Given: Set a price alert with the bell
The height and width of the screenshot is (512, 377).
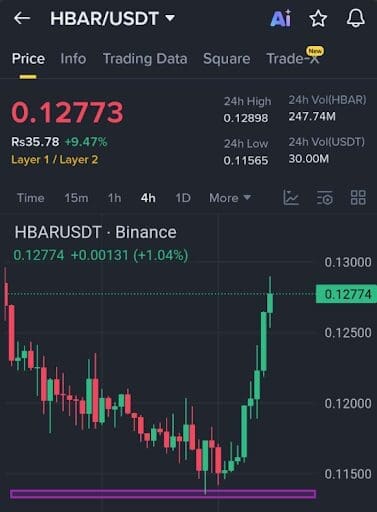Looking at the screenshot, I should [356, 18].
